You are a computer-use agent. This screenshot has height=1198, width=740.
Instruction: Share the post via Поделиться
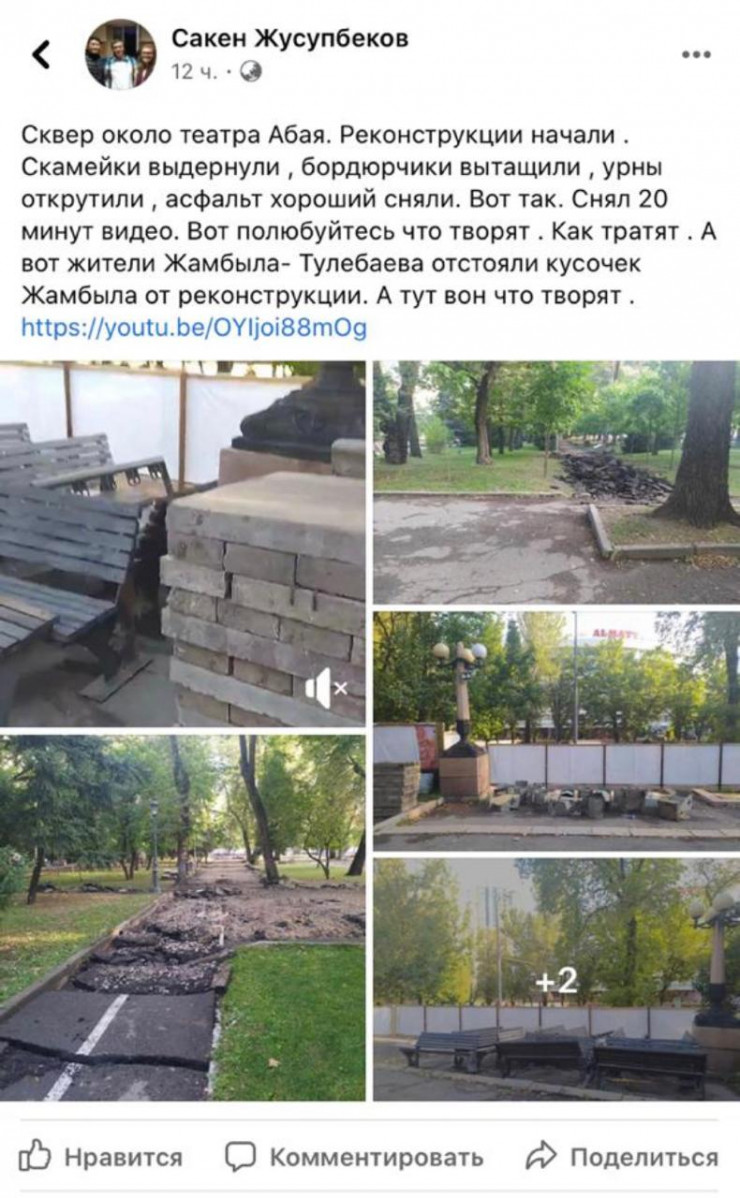(622, 1158)
